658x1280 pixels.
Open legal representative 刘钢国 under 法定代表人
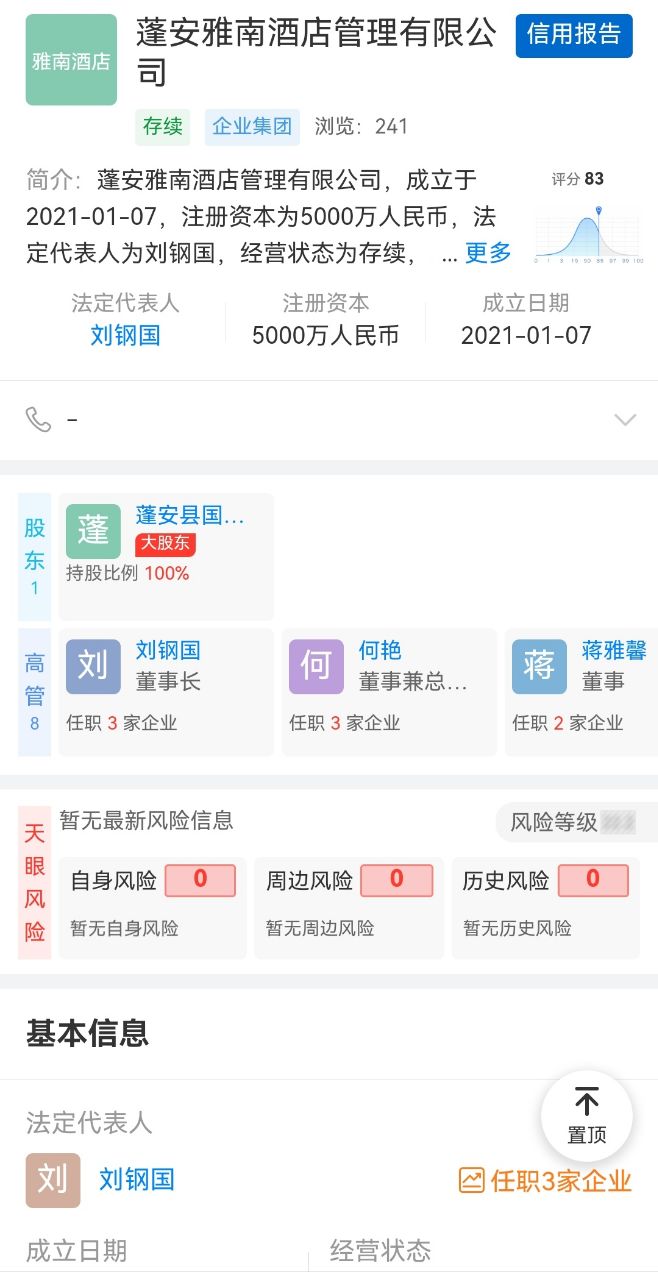tap(125, 335)
